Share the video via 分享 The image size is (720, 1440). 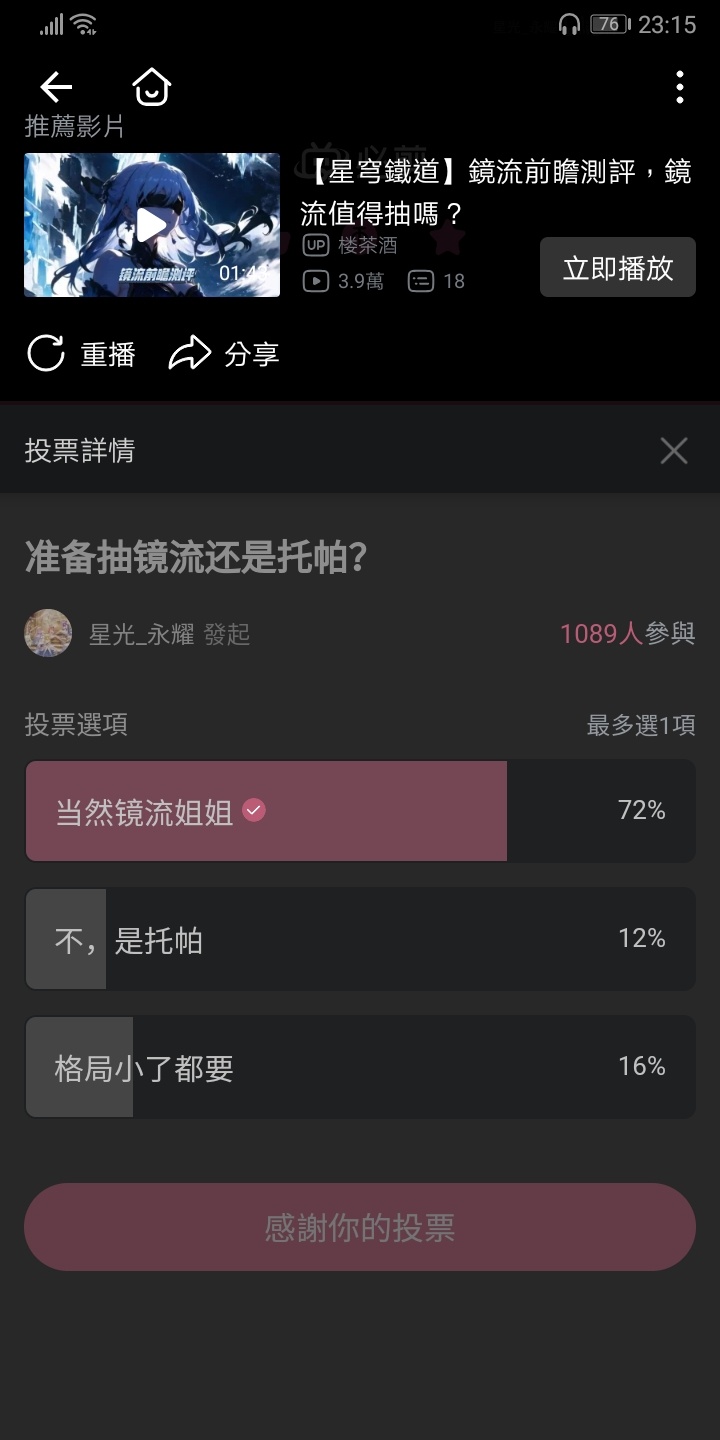pos(224,354)
